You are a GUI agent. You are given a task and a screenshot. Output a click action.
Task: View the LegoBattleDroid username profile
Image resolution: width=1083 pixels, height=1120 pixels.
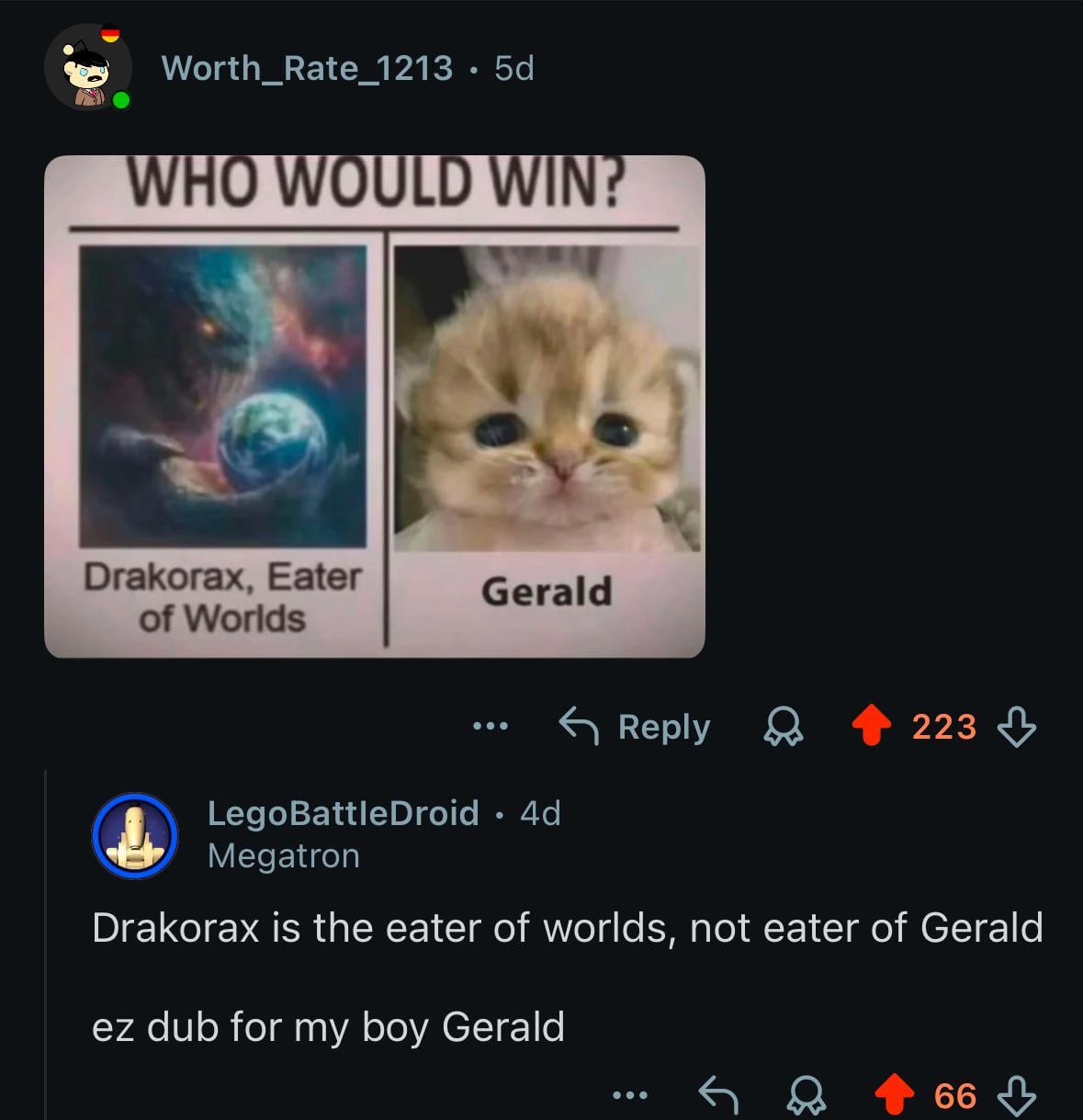[343, 813]
